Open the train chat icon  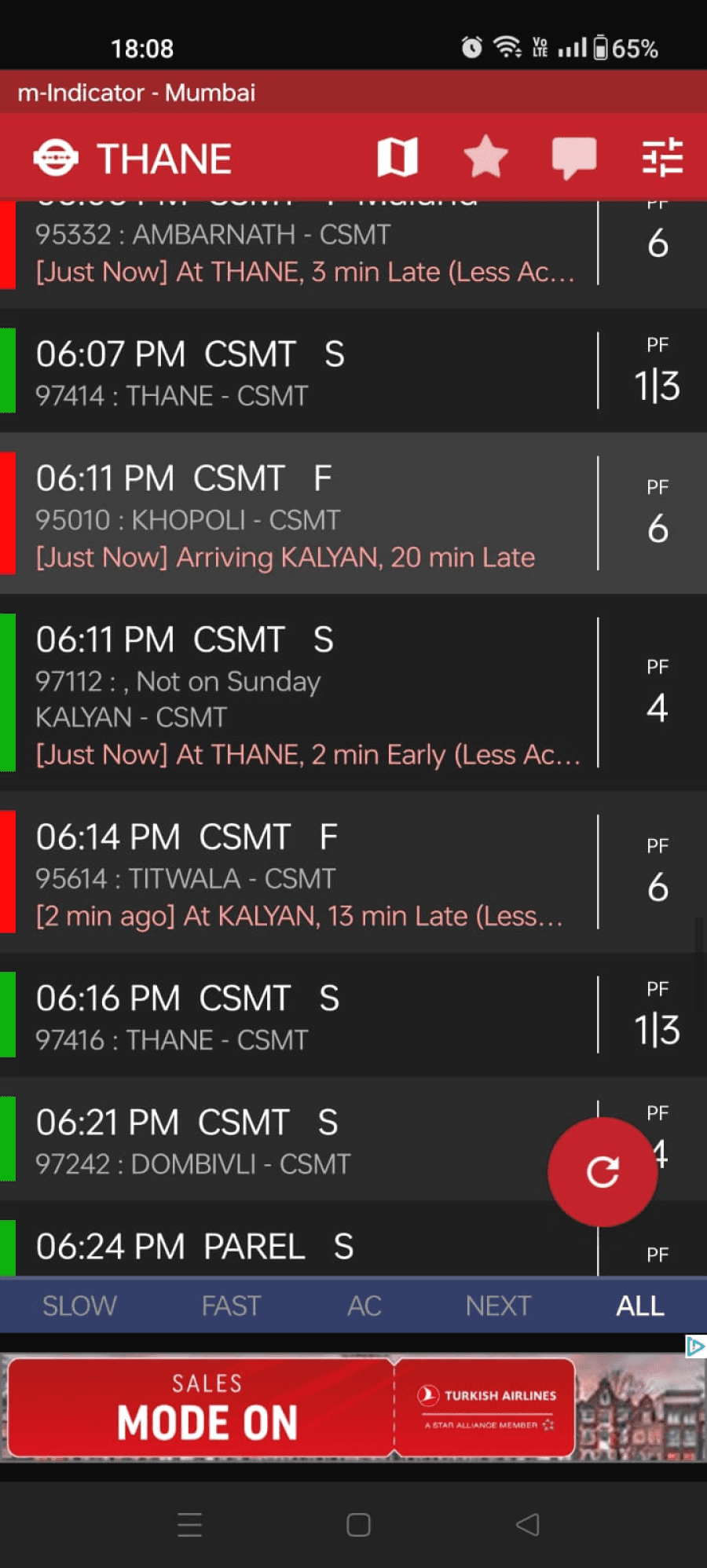coord(574,157)
